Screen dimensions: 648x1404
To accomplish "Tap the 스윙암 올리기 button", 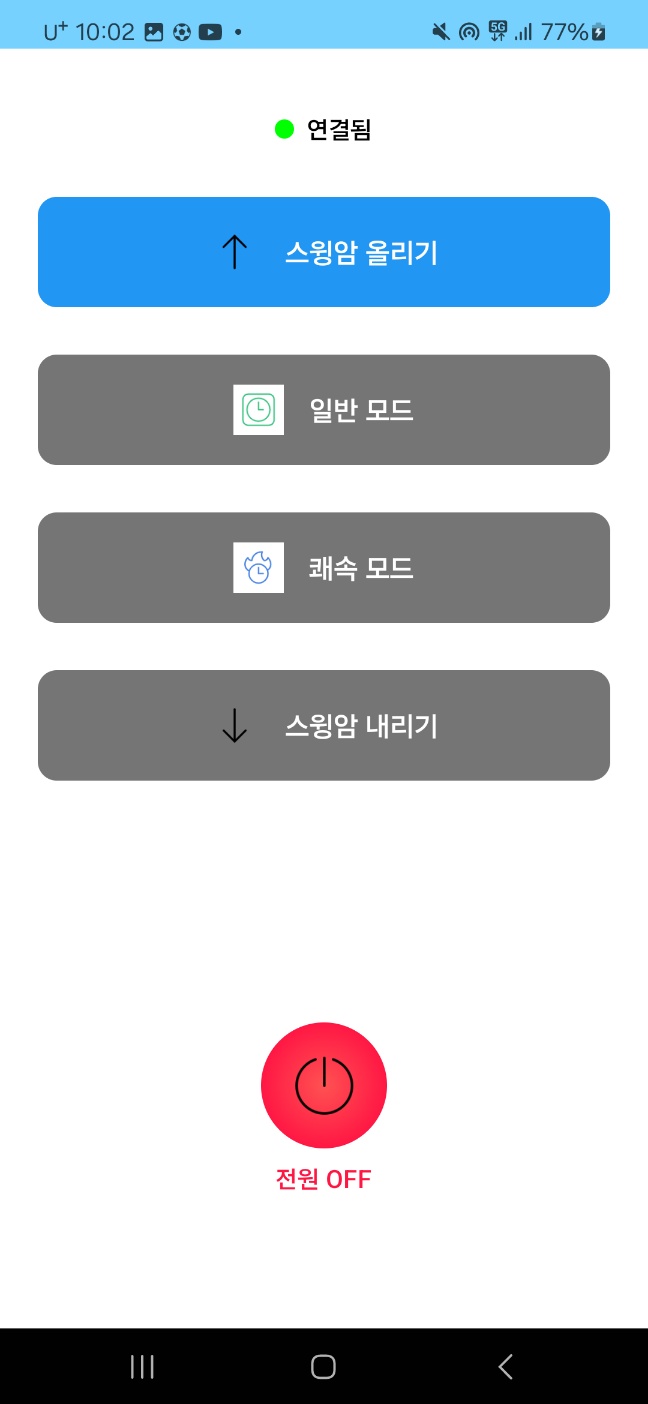I will pos(324,252).
